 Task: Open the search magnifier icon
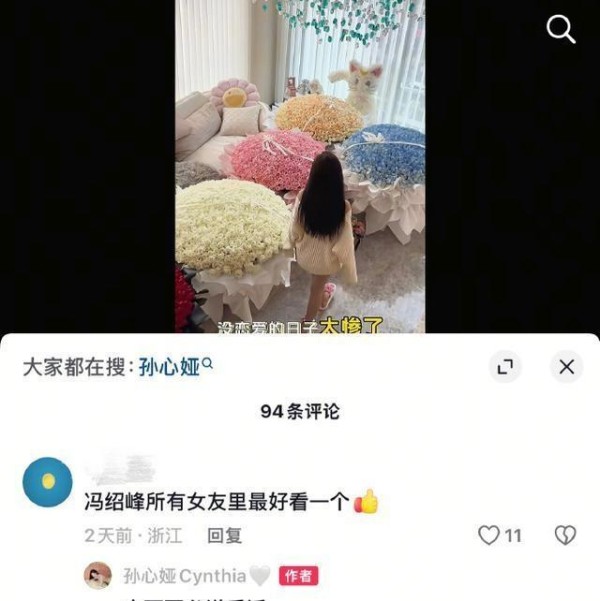pos(561,30)
